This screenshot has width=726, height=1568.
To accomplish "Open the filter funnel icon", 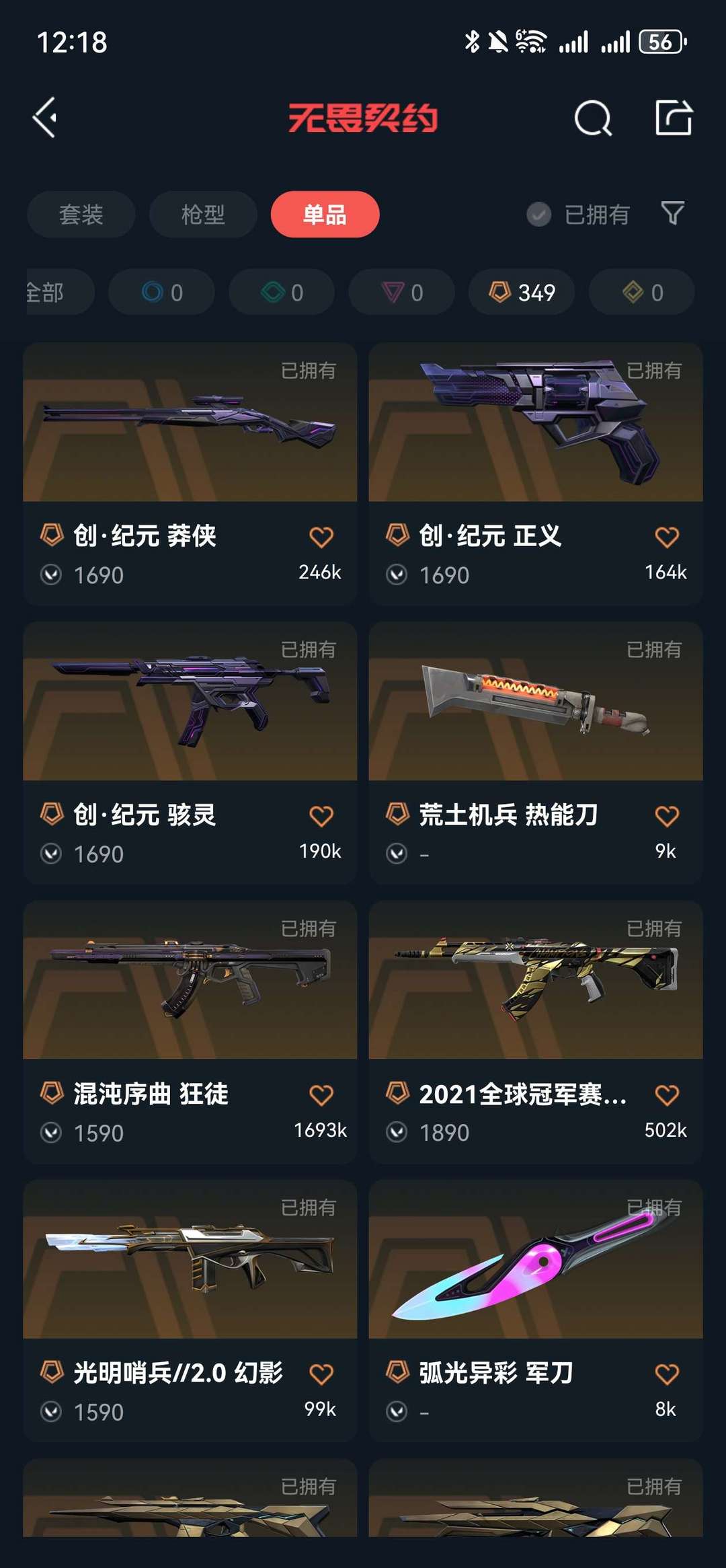I will (x=673, y=214).
